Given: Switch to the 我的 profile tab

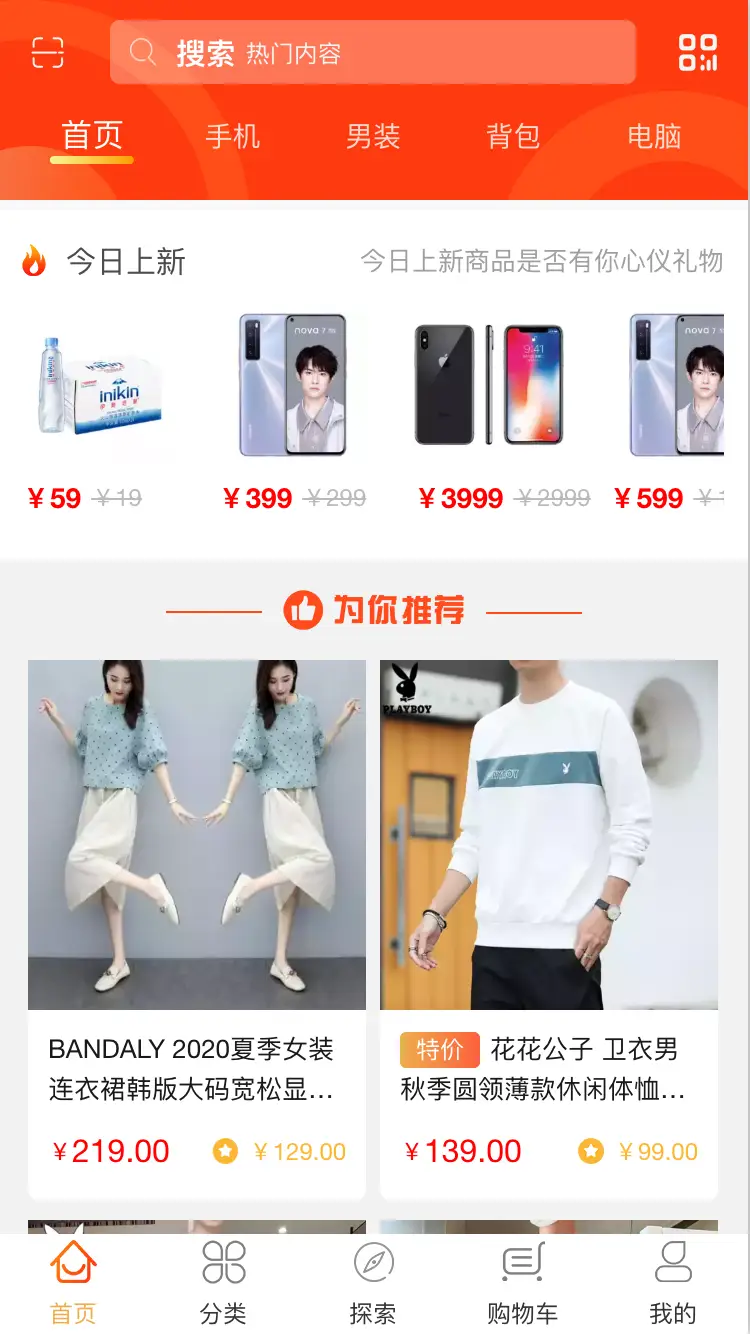Looking at the screenshot, I should coord(672,1284).
